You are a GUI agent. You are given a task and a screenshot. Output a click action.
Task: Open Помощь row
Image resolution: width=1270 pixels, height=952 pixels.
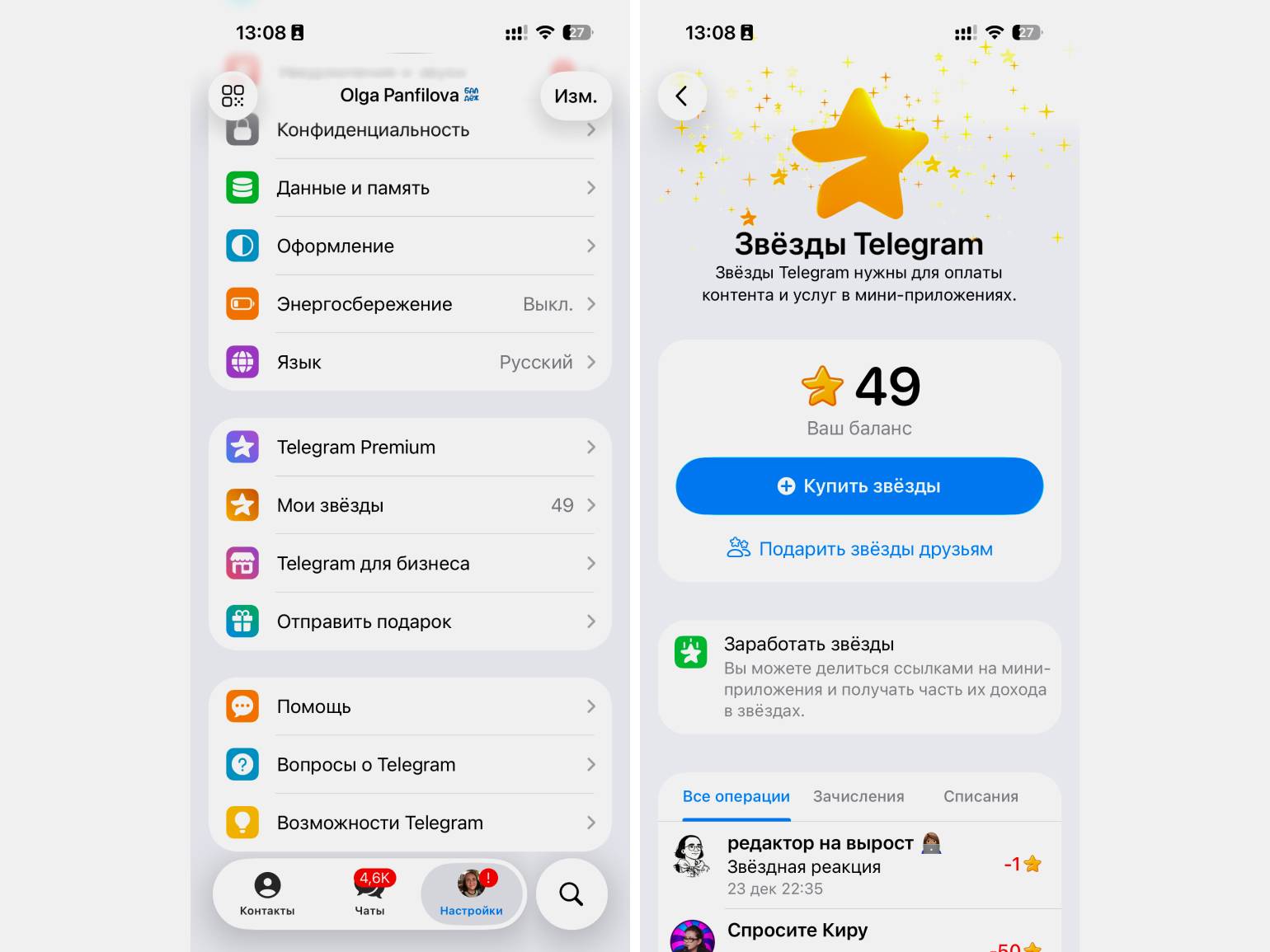pyautogui.click(x=410, y=706)
